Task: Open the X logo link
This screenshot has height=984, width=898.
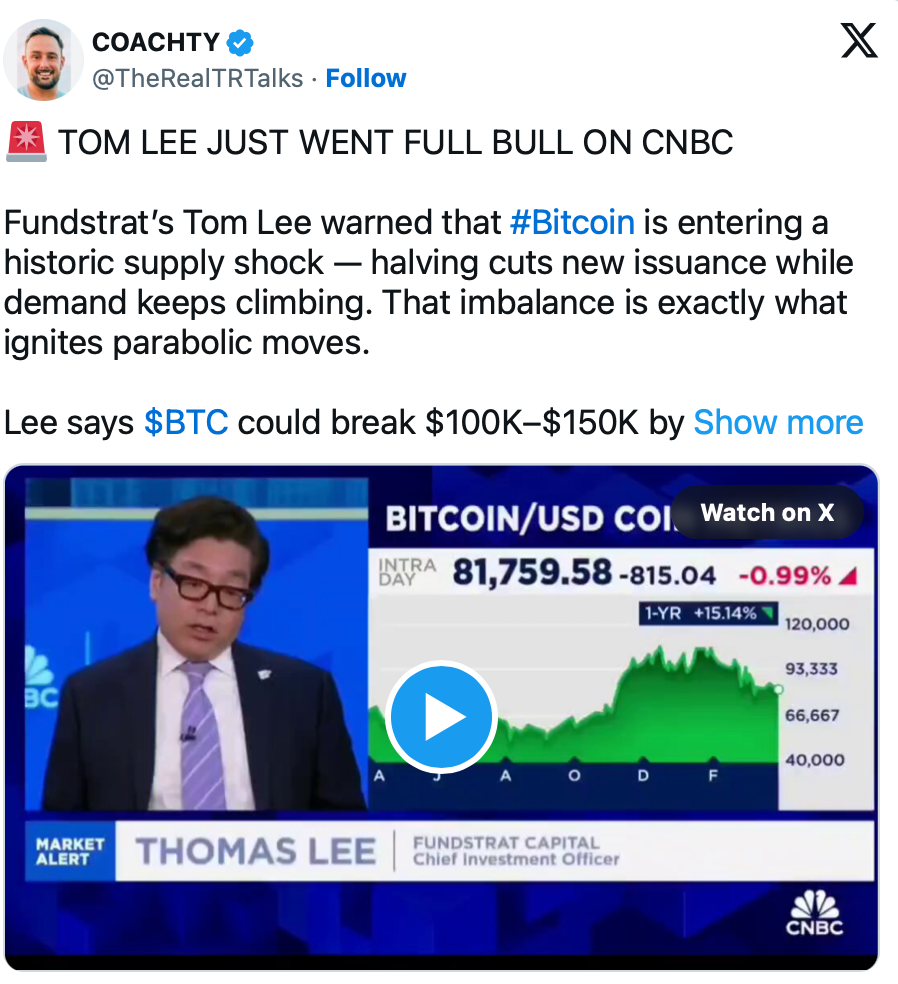Action: click(858, 40)
